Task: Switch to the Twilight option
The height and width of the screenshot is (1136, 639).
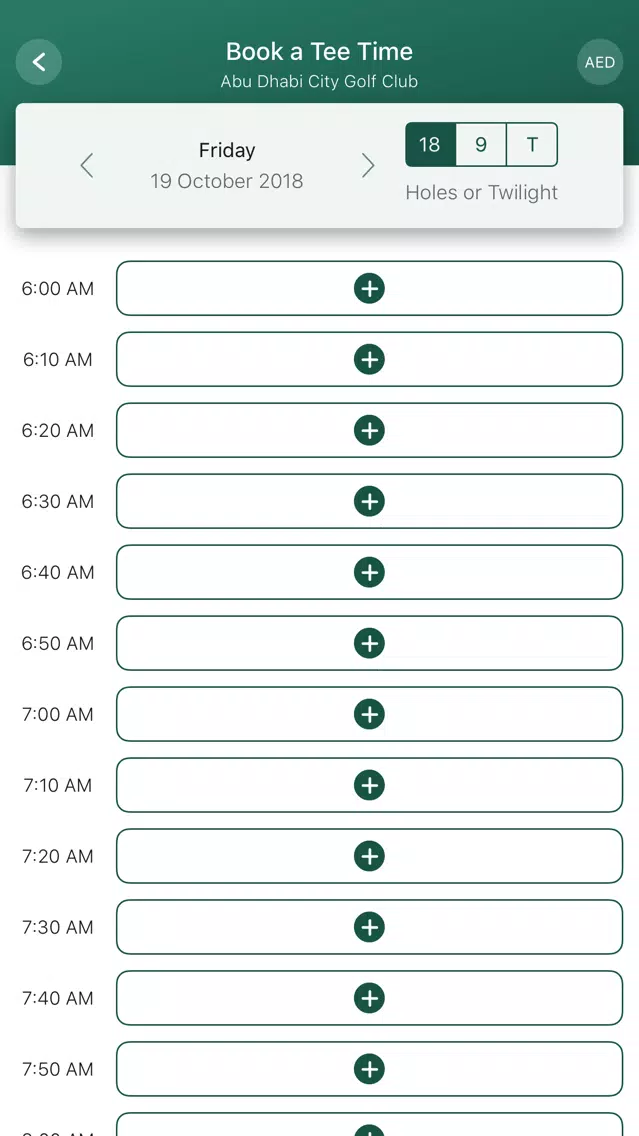Action: (x=532, y=144)
